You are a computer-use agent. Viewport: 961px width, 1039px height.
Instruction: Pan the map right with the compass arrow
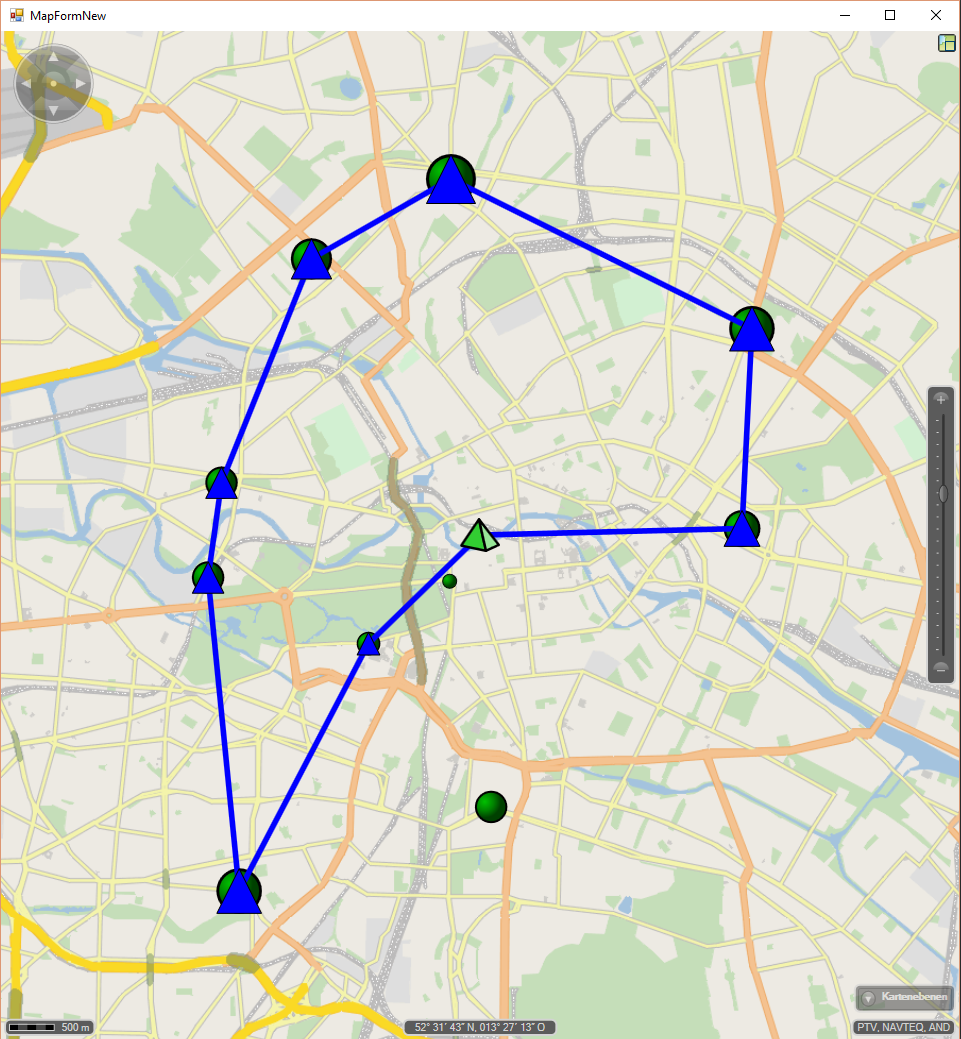point(79,83)
